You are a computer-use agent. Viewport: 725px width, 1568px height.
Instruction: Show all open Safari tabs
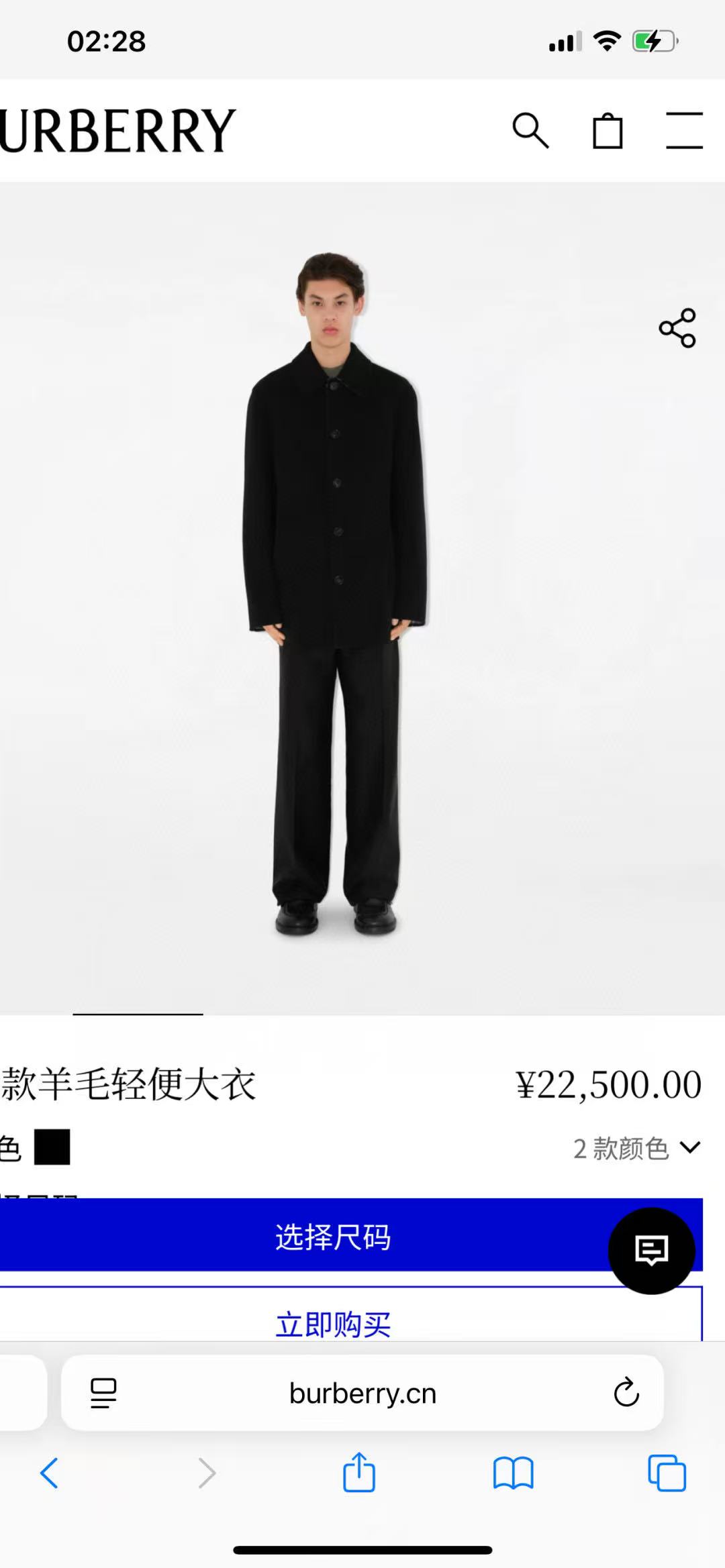point(667,1473)
